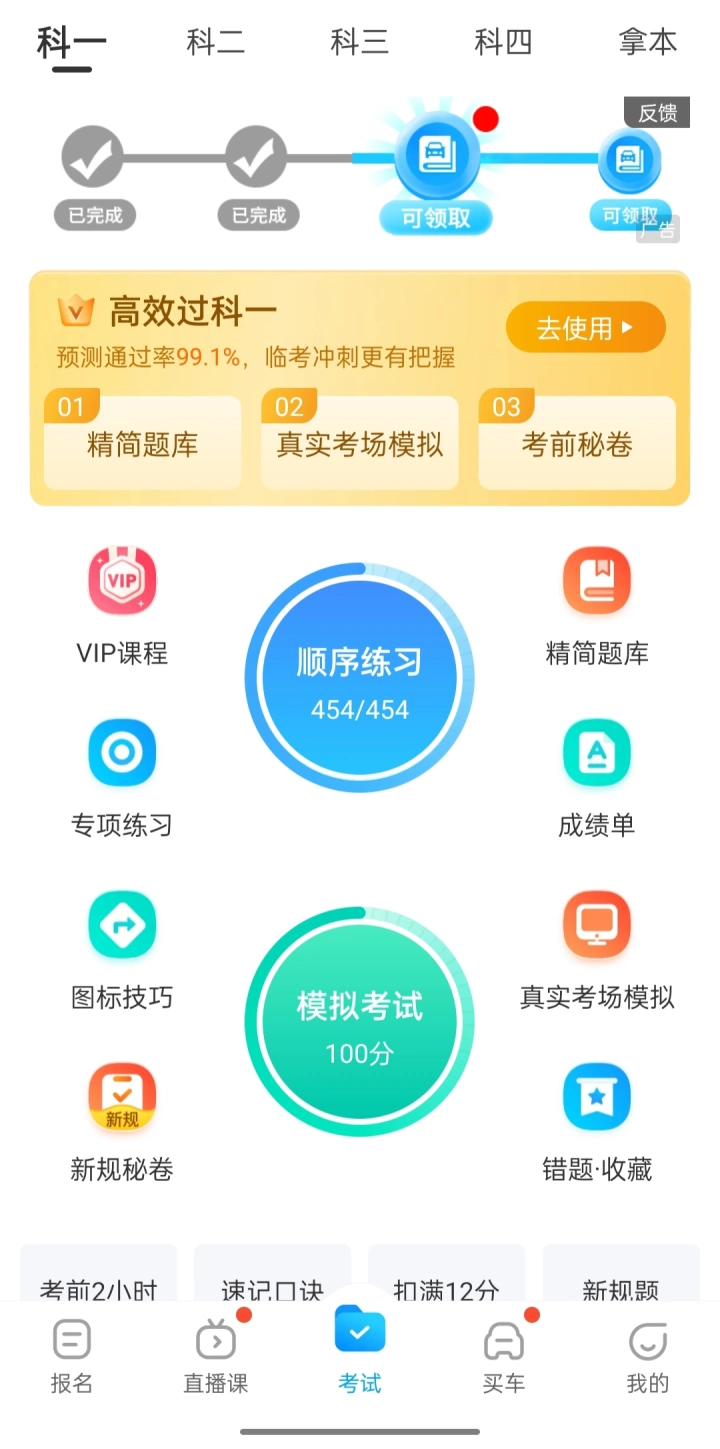Start 顺序练习 sequential practice
The height and width of the screenshot is (1449, 720).
tap(360, 678)
